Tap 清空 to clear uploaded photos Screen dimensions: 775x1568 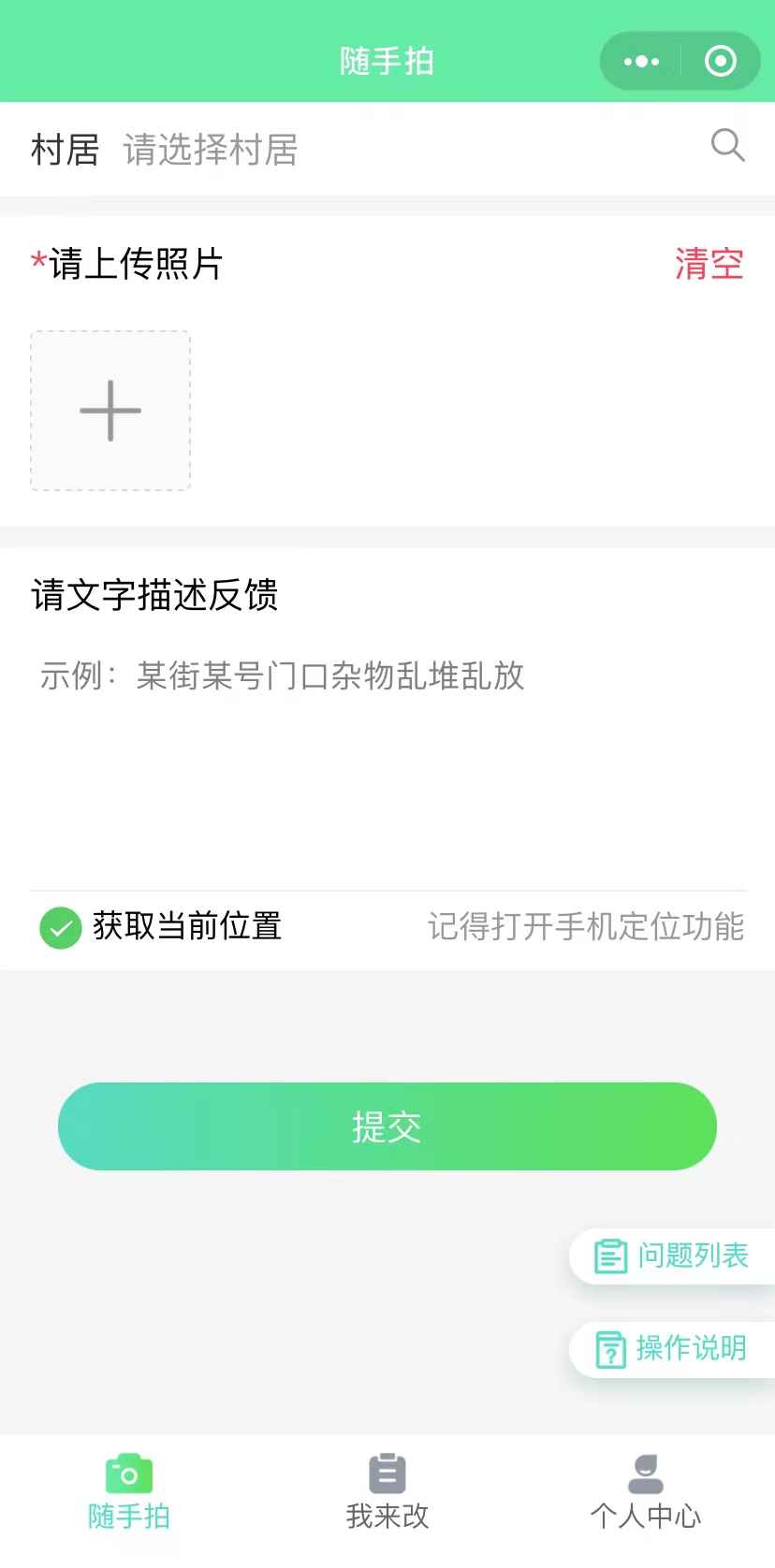click(x=709, y=264)
